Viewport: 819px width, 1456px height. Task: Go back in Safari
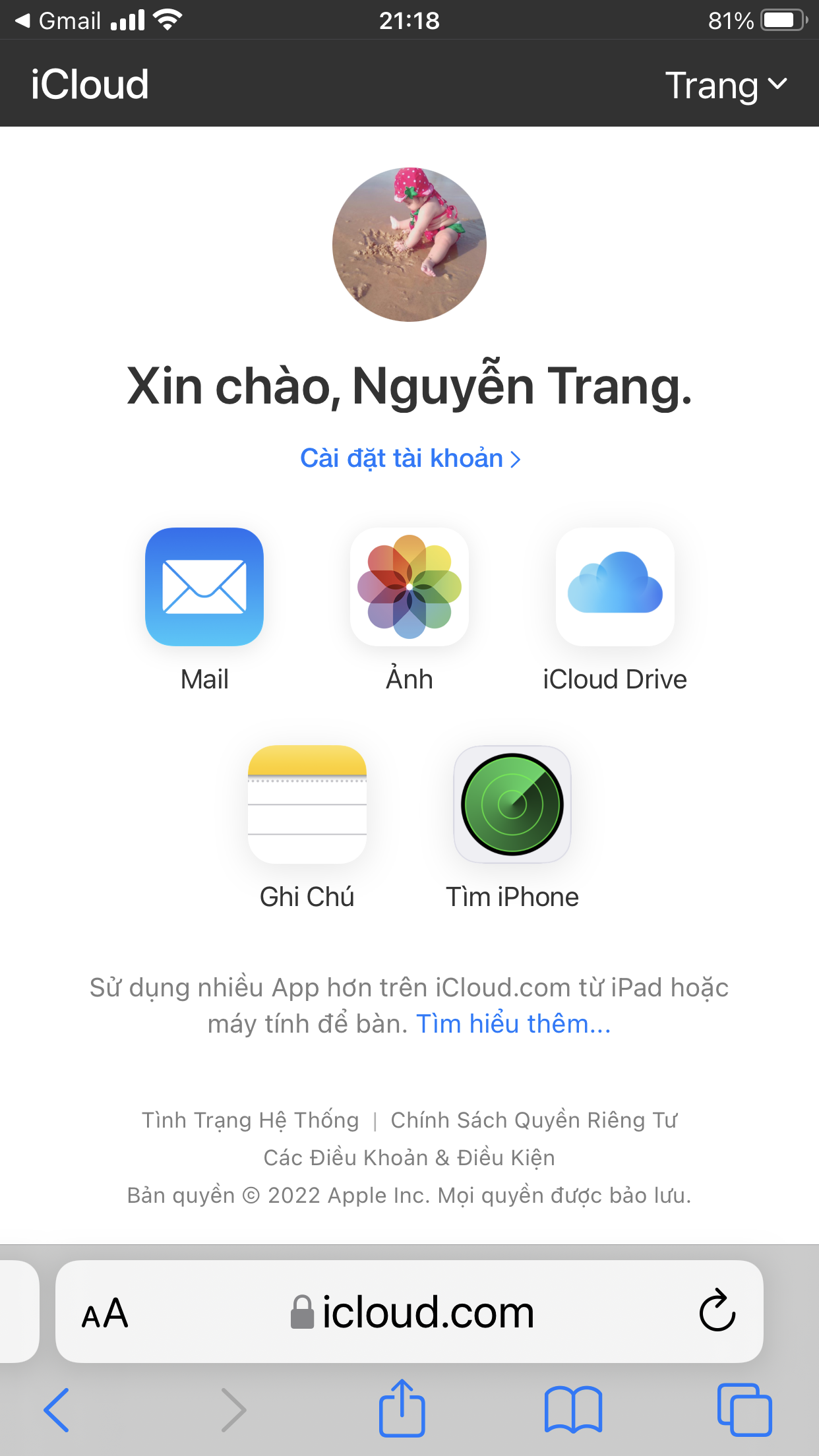click(x=57, y=1410)
